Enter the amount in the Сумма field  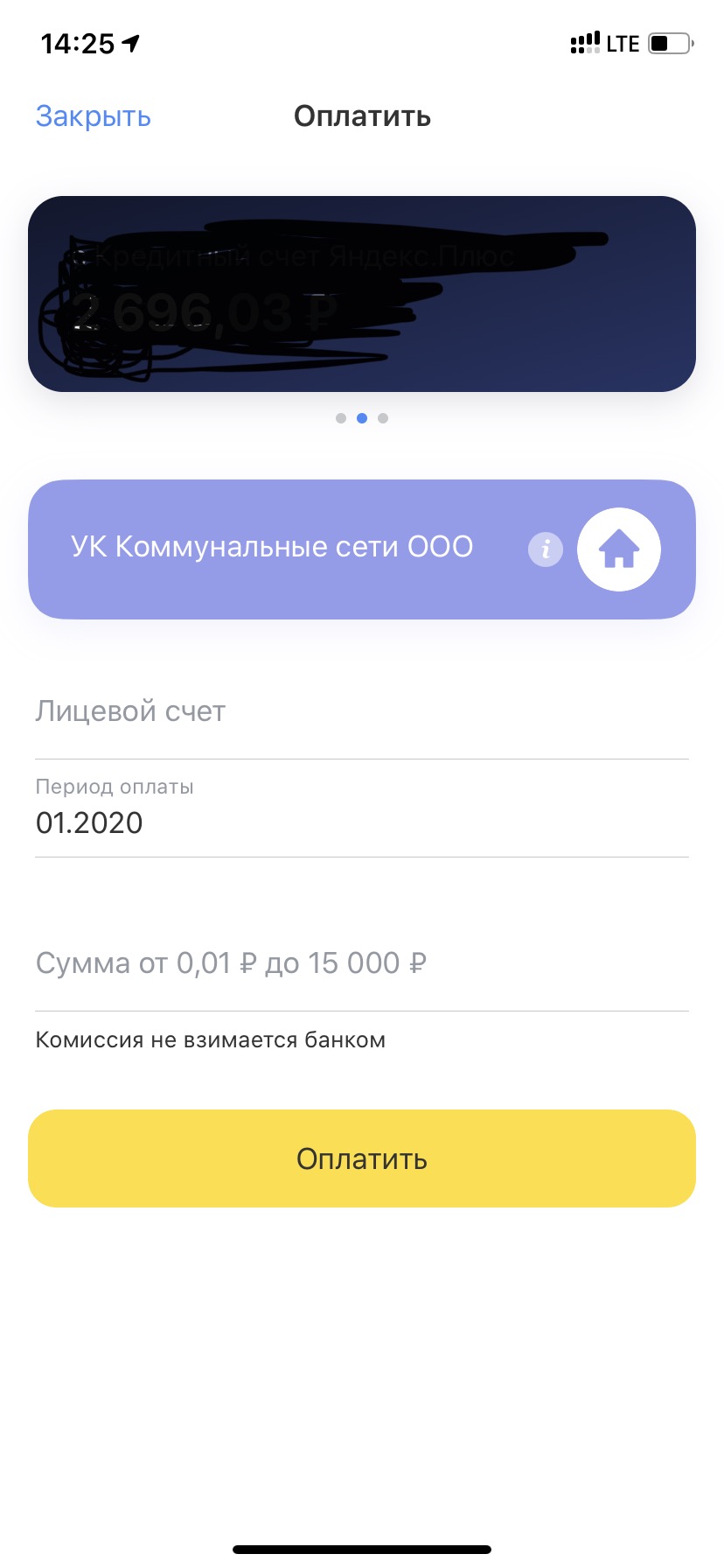click(362, 963)
